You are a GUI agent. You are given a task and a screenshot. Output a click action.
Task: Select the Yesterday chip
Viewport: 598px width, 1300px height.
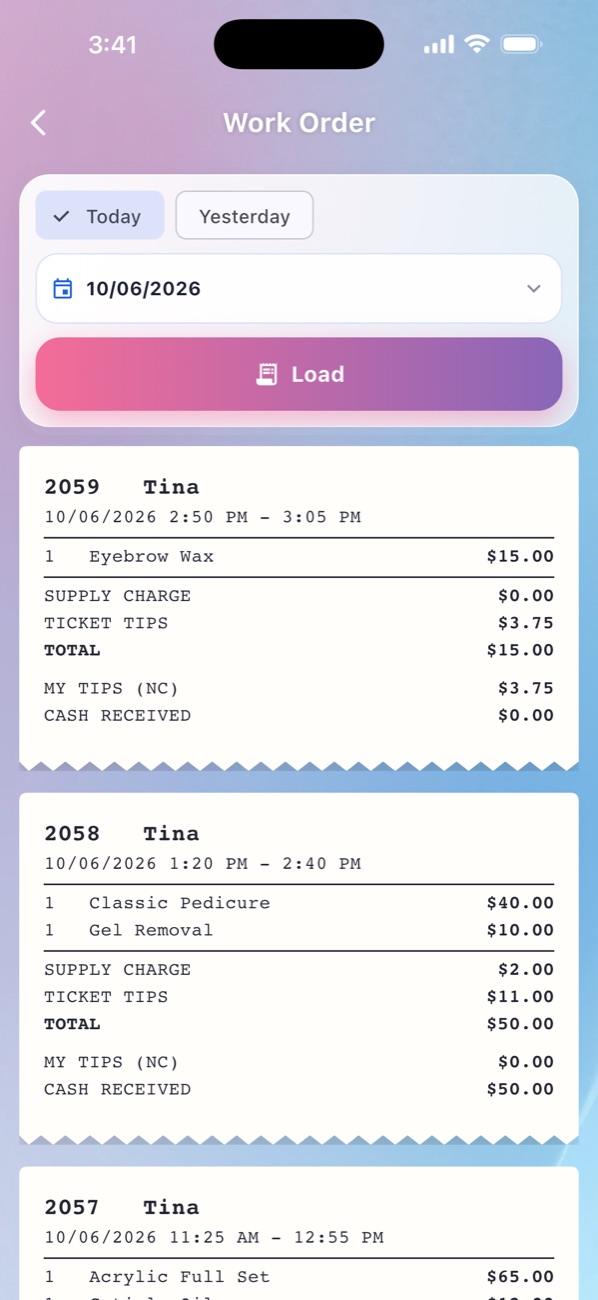pos(244,215)
